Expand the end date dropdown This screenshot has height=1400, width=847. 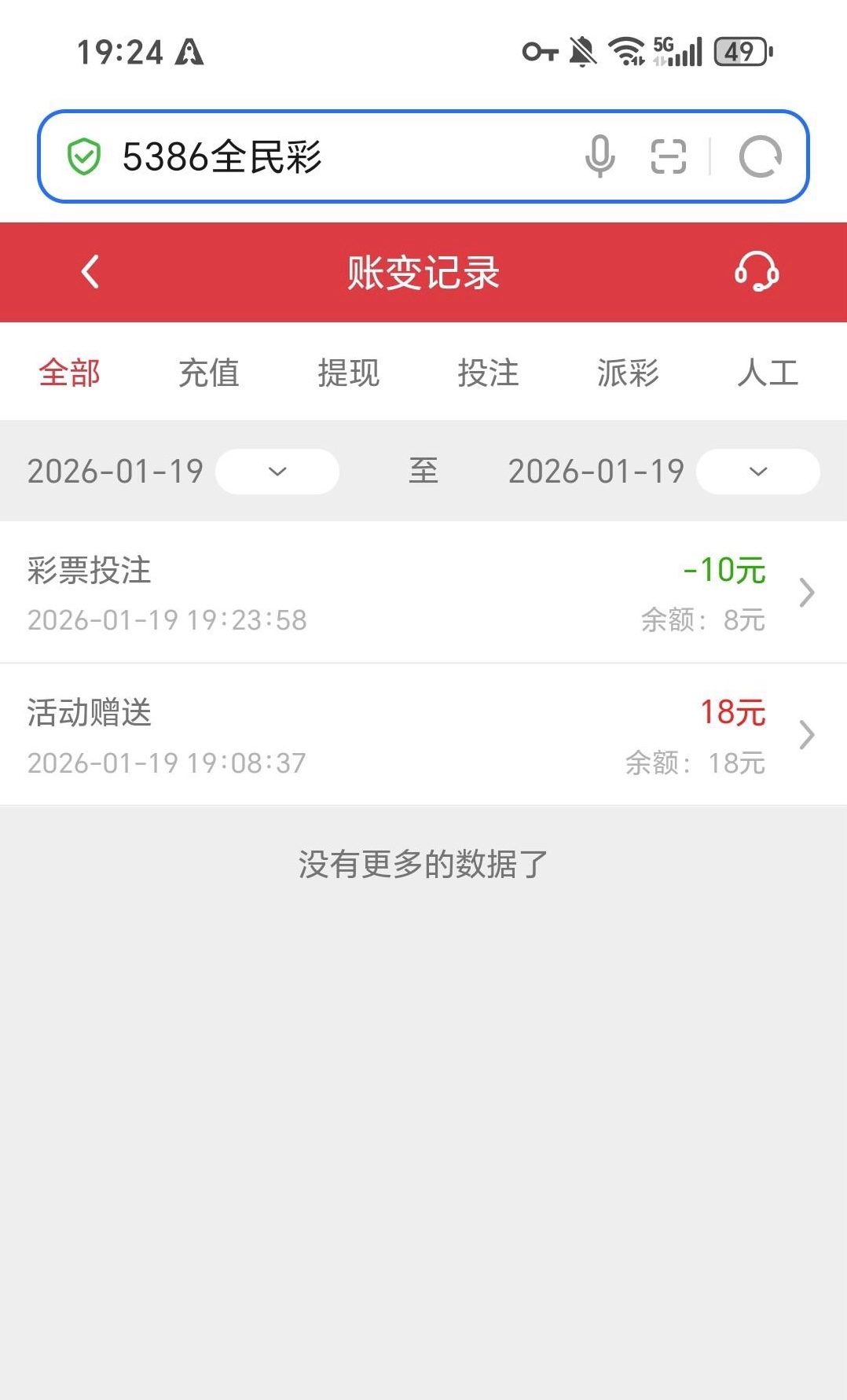tap(757, 472)
